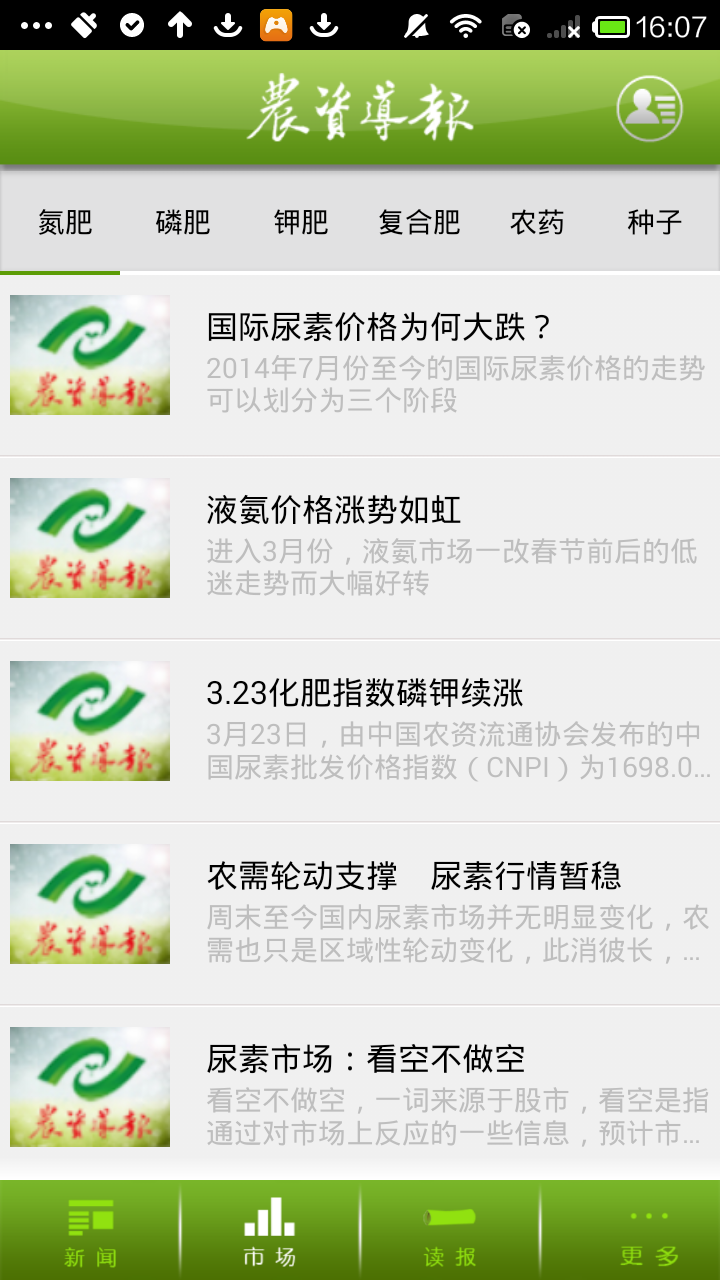Tap the 市场 bottom tab
The height and width of the screenshot is (1280, 720).
tap(270, 1232)
